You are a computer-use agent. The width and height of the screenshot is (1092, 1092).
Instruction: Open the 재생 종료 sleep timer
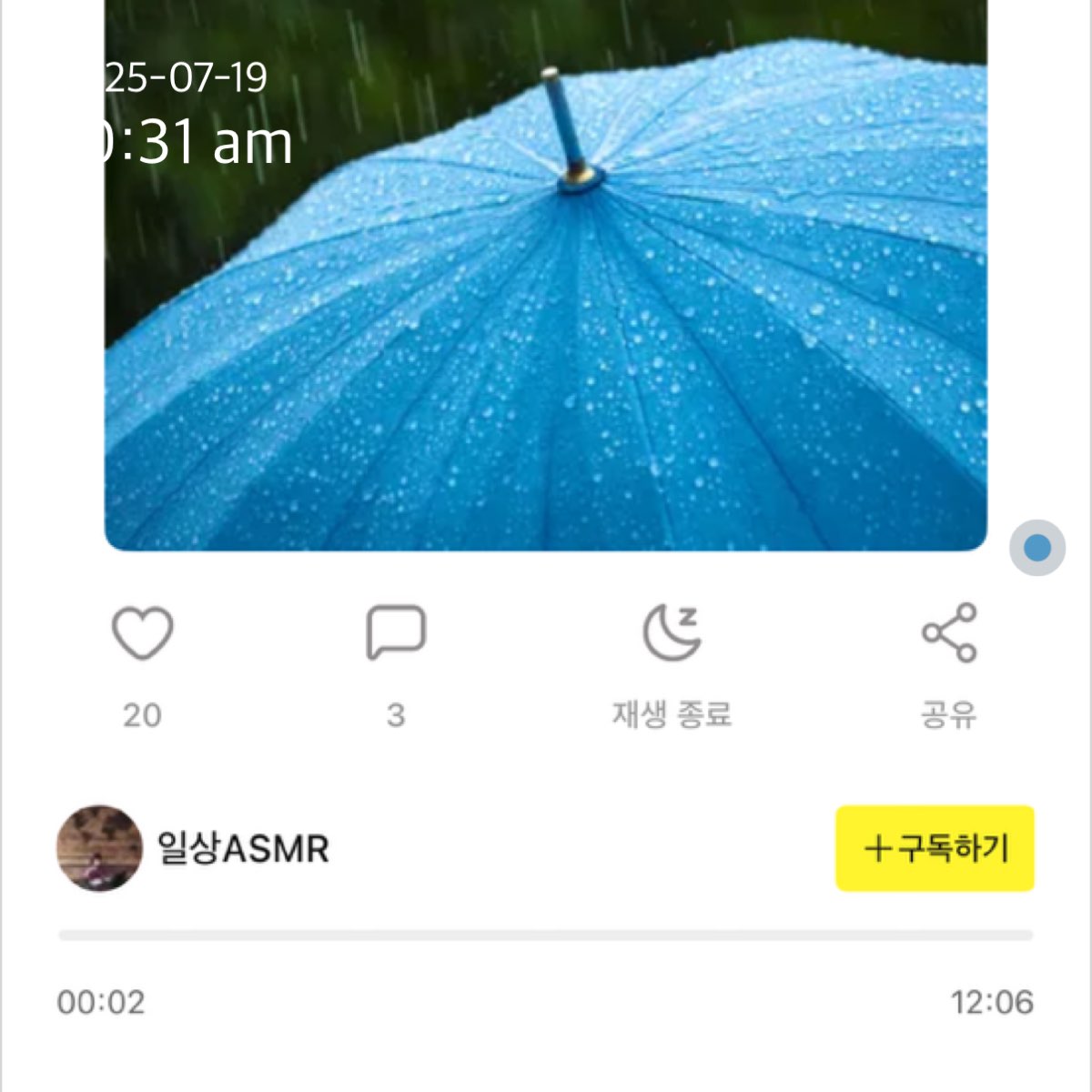pos(672,633)
